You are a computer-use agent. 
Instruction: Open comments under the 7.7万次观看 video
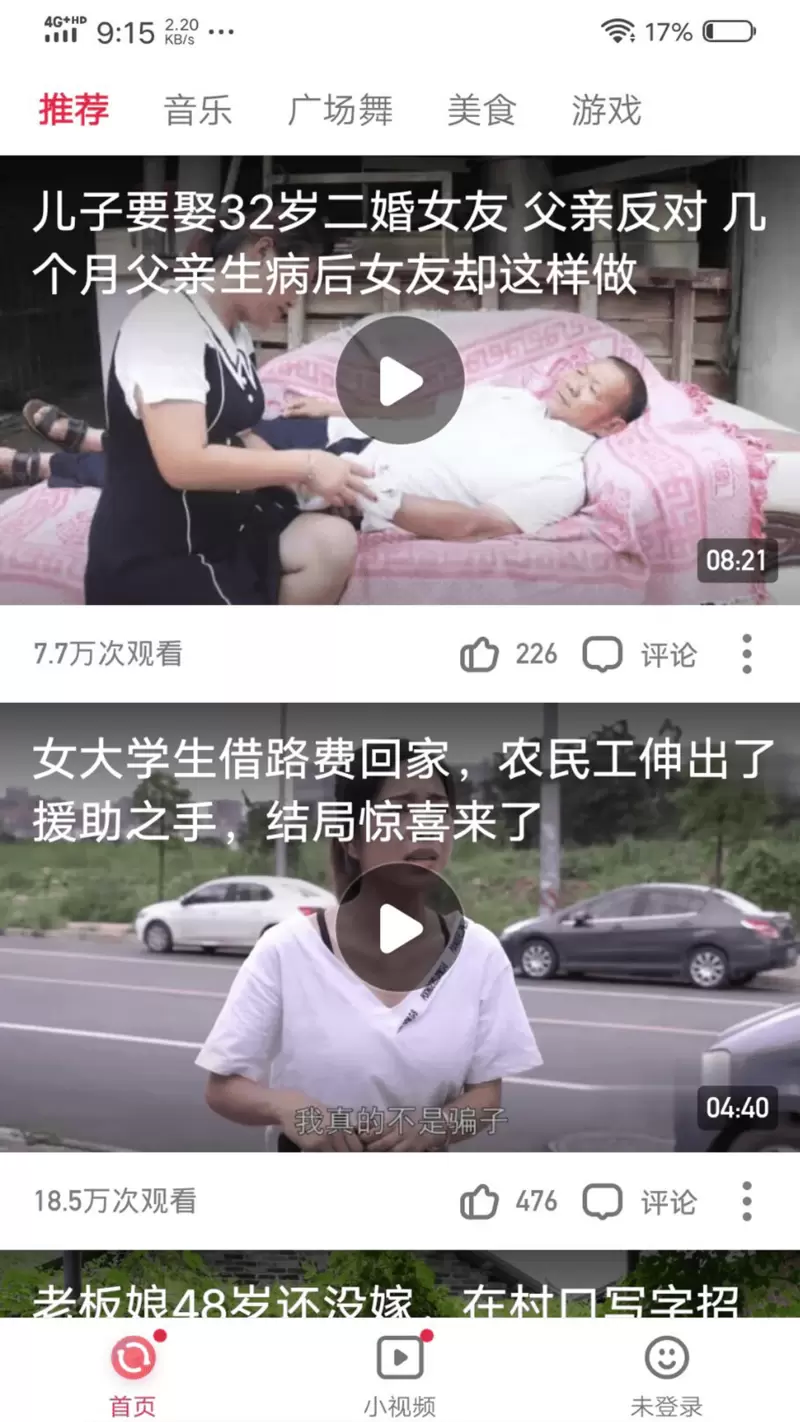[640, 655]
